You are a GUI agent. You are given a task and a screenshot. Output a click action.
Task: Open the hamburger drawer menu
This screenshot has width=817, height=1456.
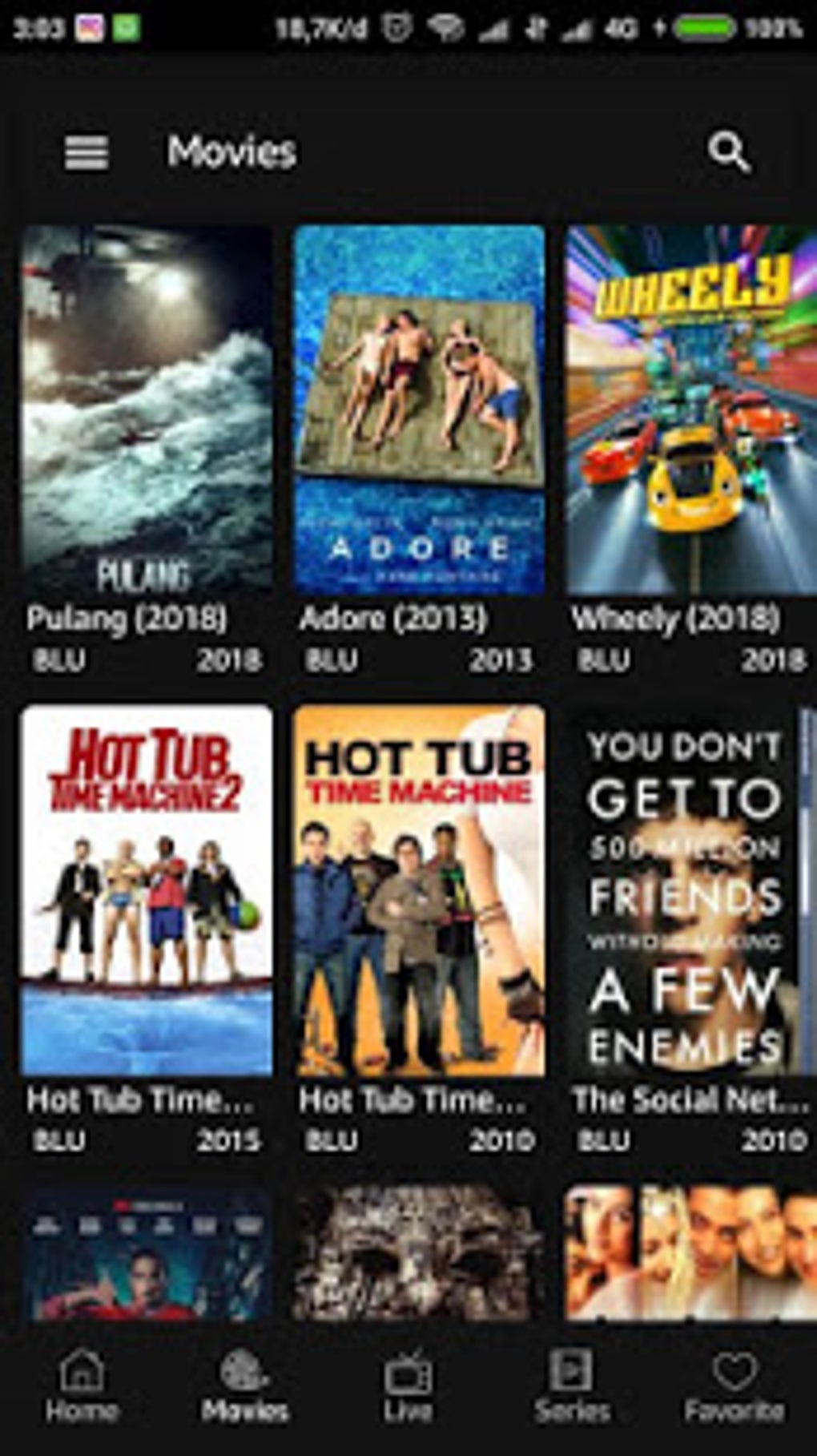(x=87, y=152)
